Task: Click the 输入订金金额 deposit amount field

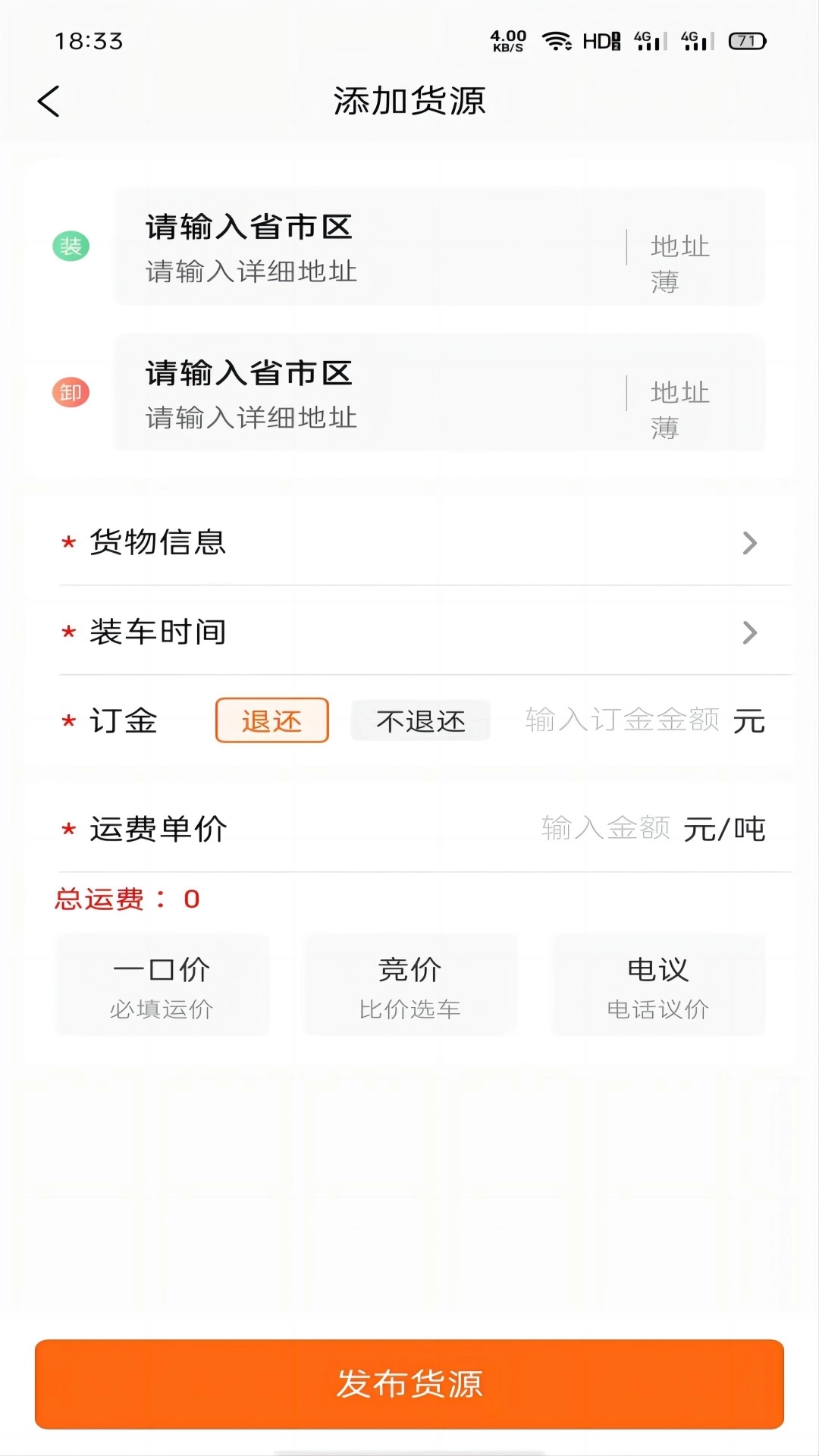Action: click(x=620, y=721)
